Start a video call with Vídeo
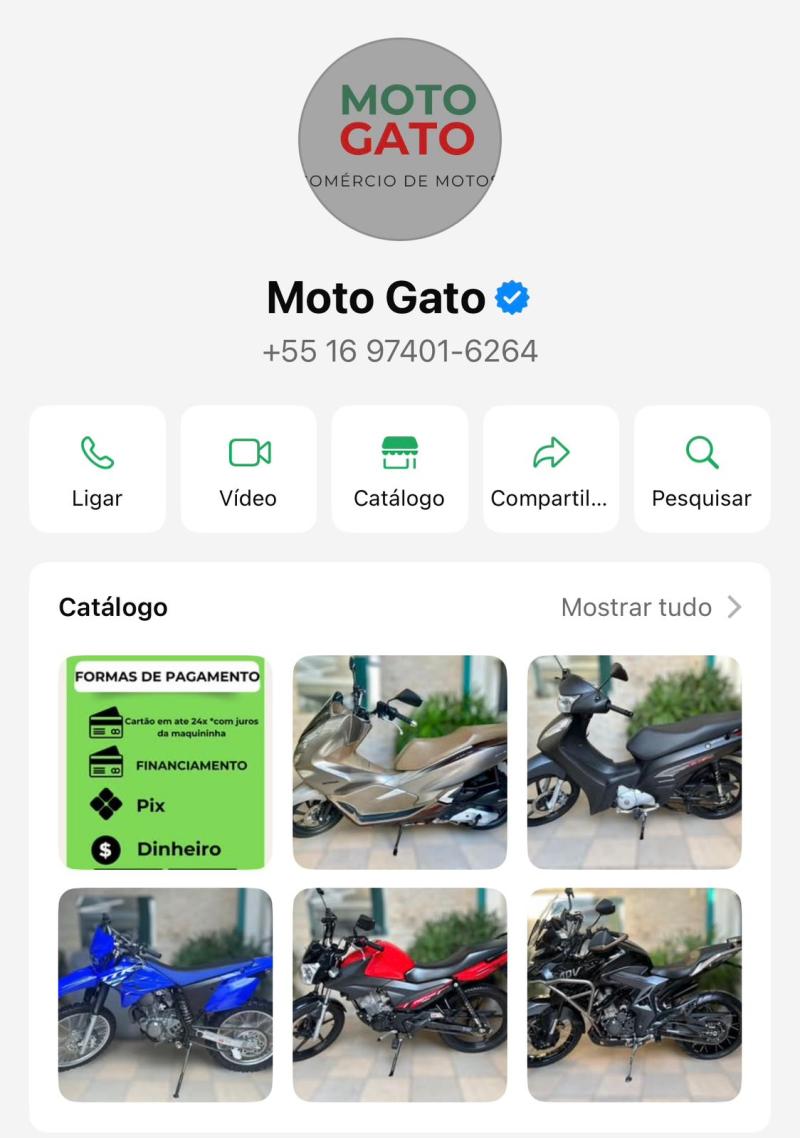Screen dimensions: 800x1138 pos(248,469)
